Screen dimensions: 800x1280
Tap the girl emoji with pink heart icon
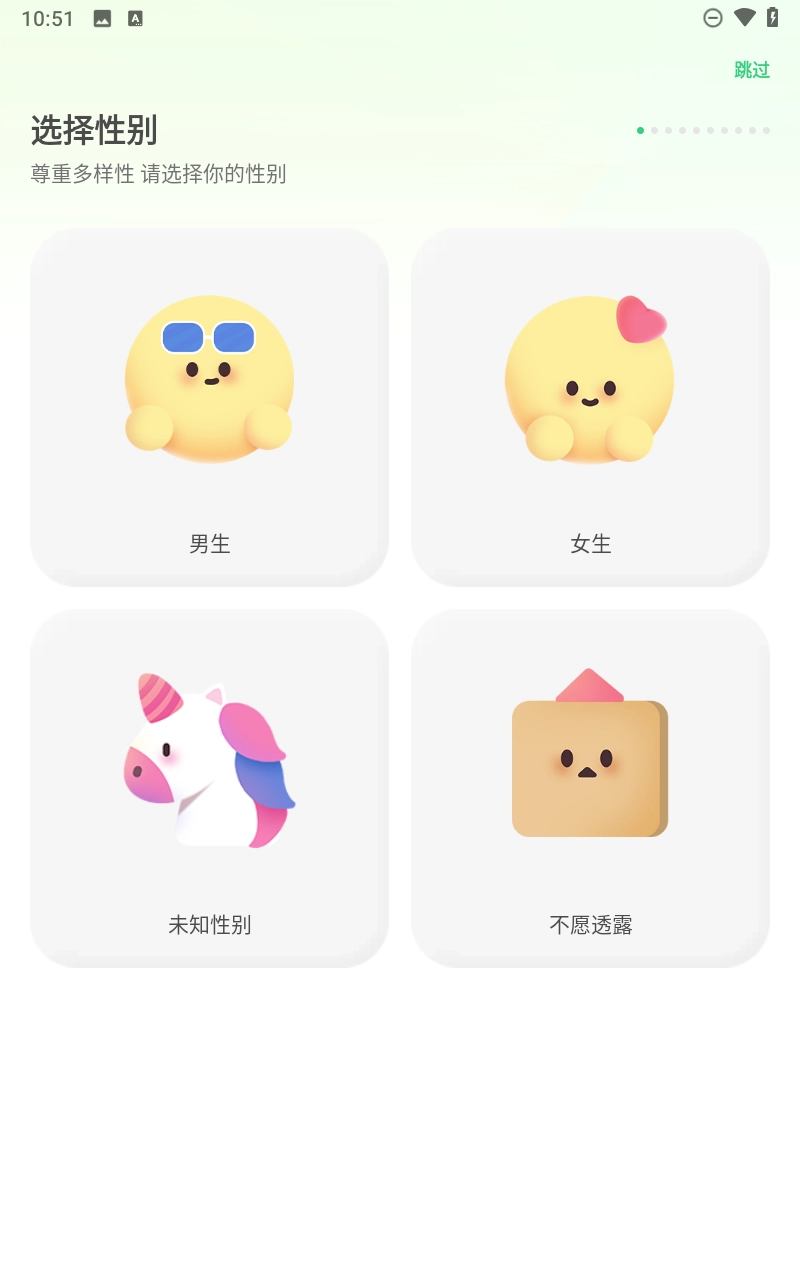point(589,380)
